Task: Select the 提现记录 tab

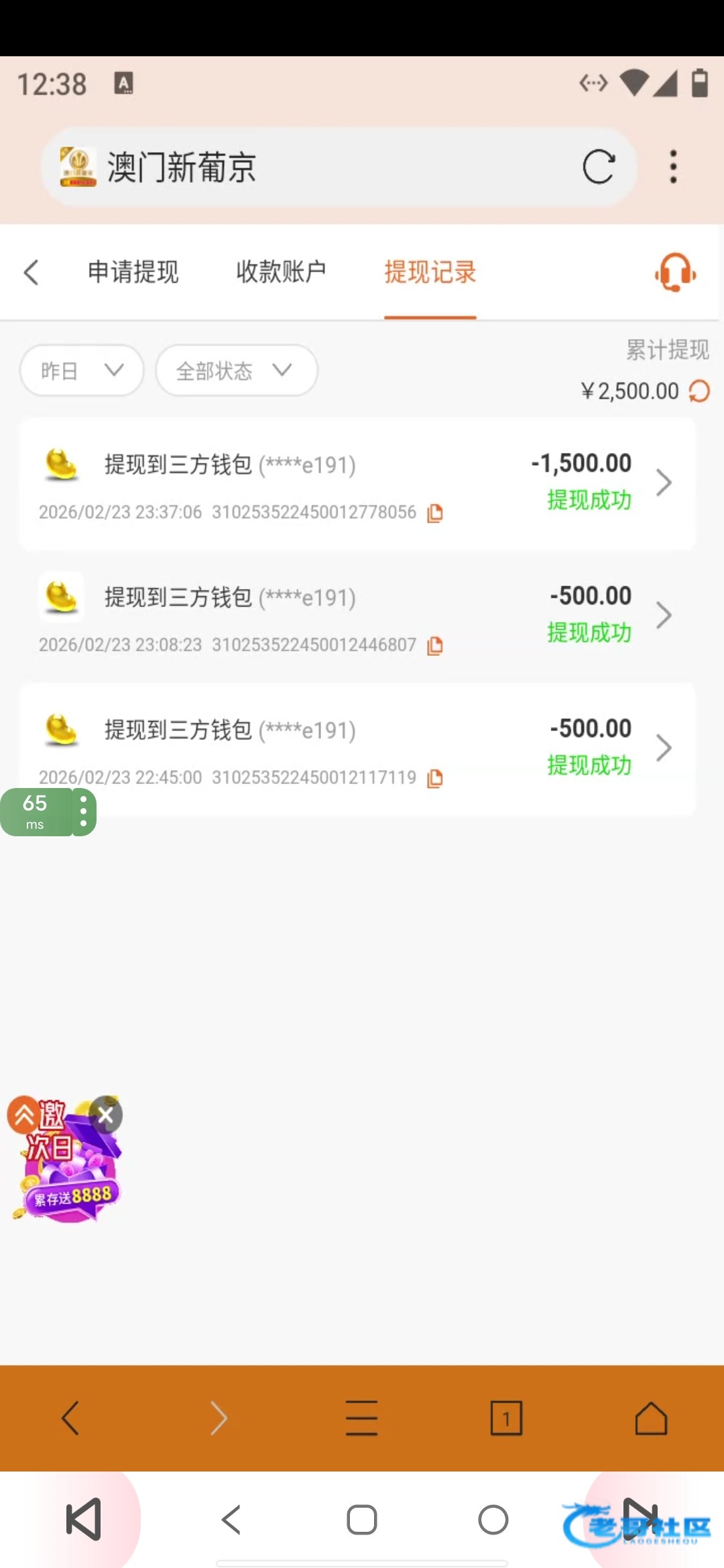Action: (x=430, y=272)
